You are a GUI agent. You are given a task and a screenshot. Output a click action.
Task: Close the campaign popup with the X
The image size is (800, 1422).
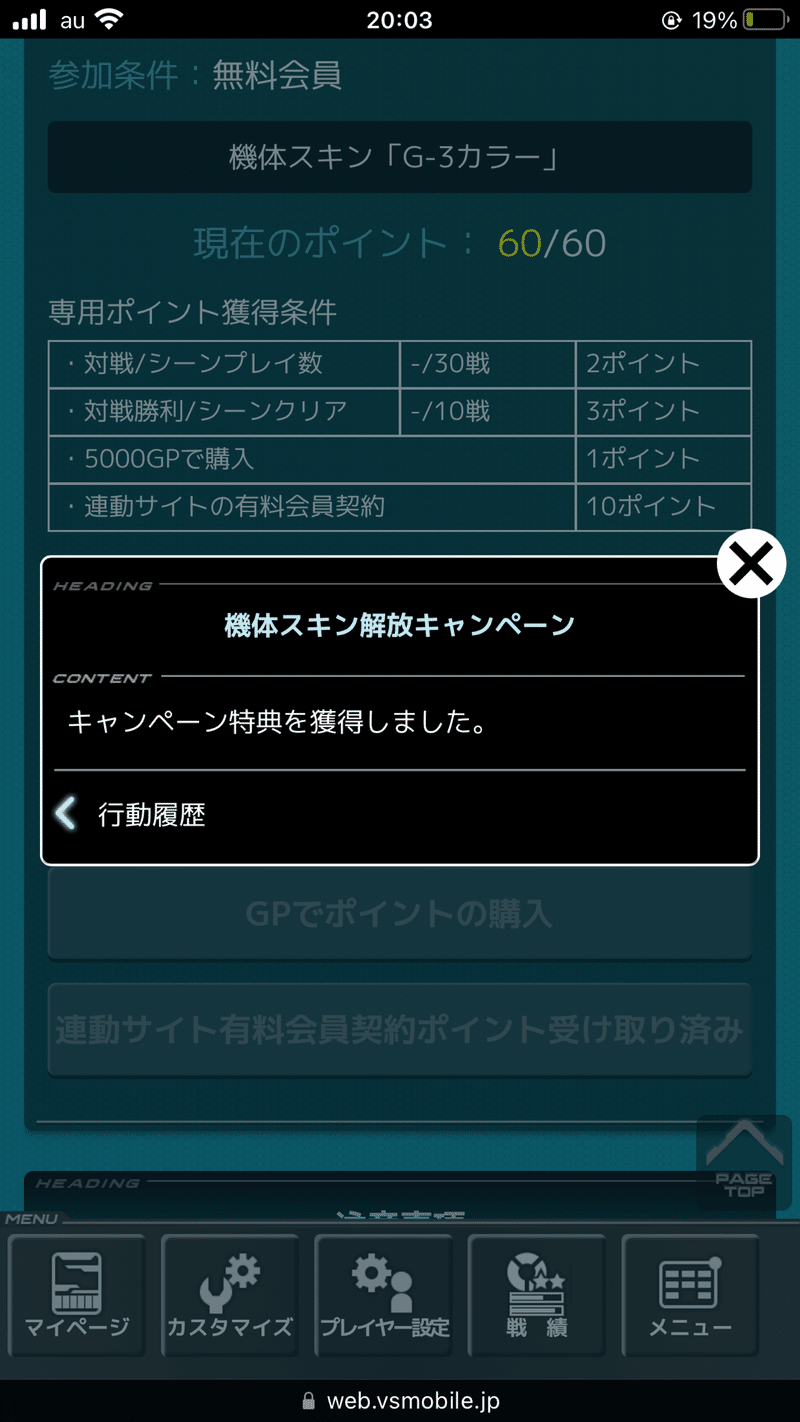751,563
